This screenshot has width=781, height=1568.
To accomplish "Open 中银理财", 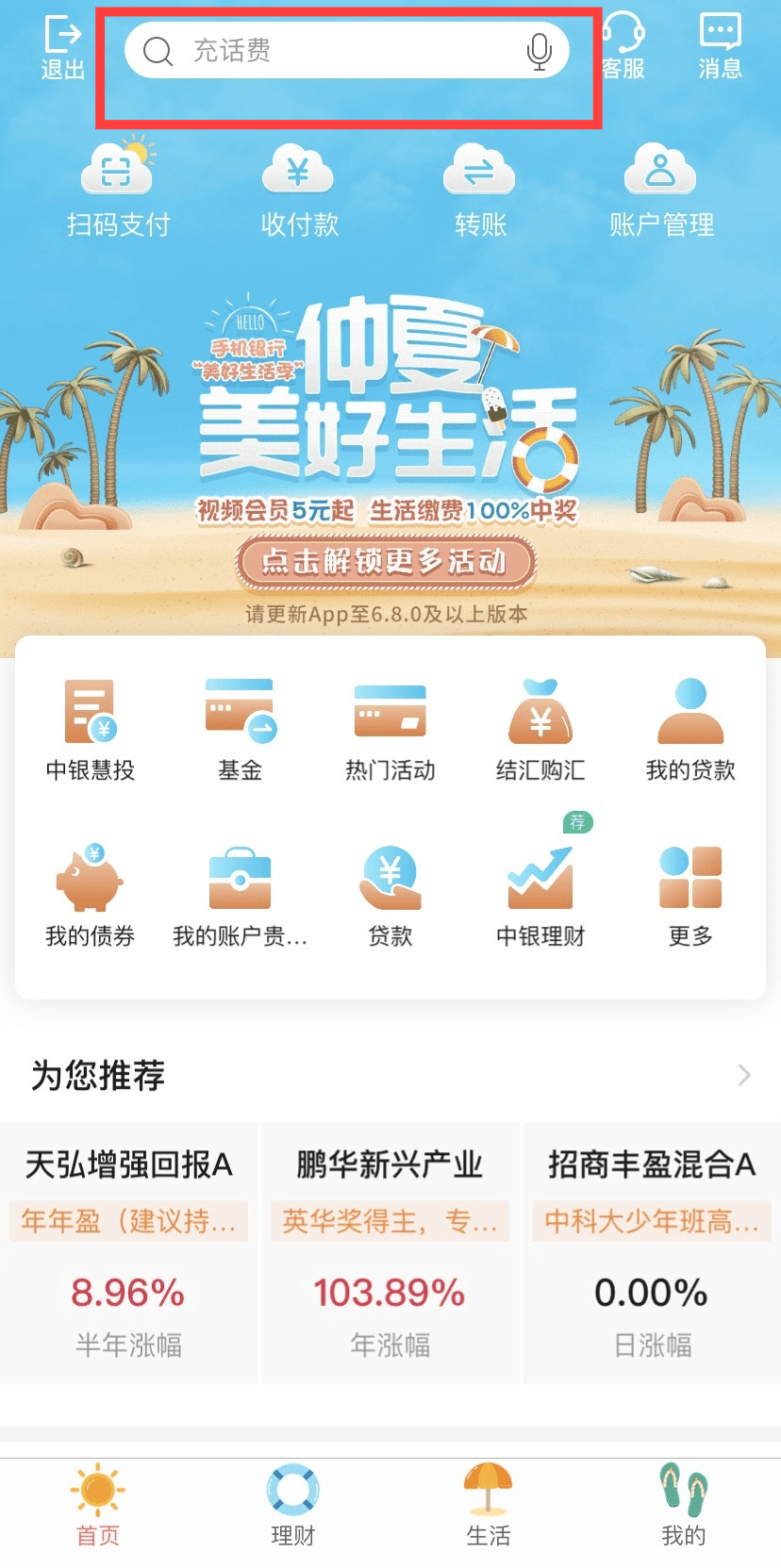I will (x=540, y=896).
